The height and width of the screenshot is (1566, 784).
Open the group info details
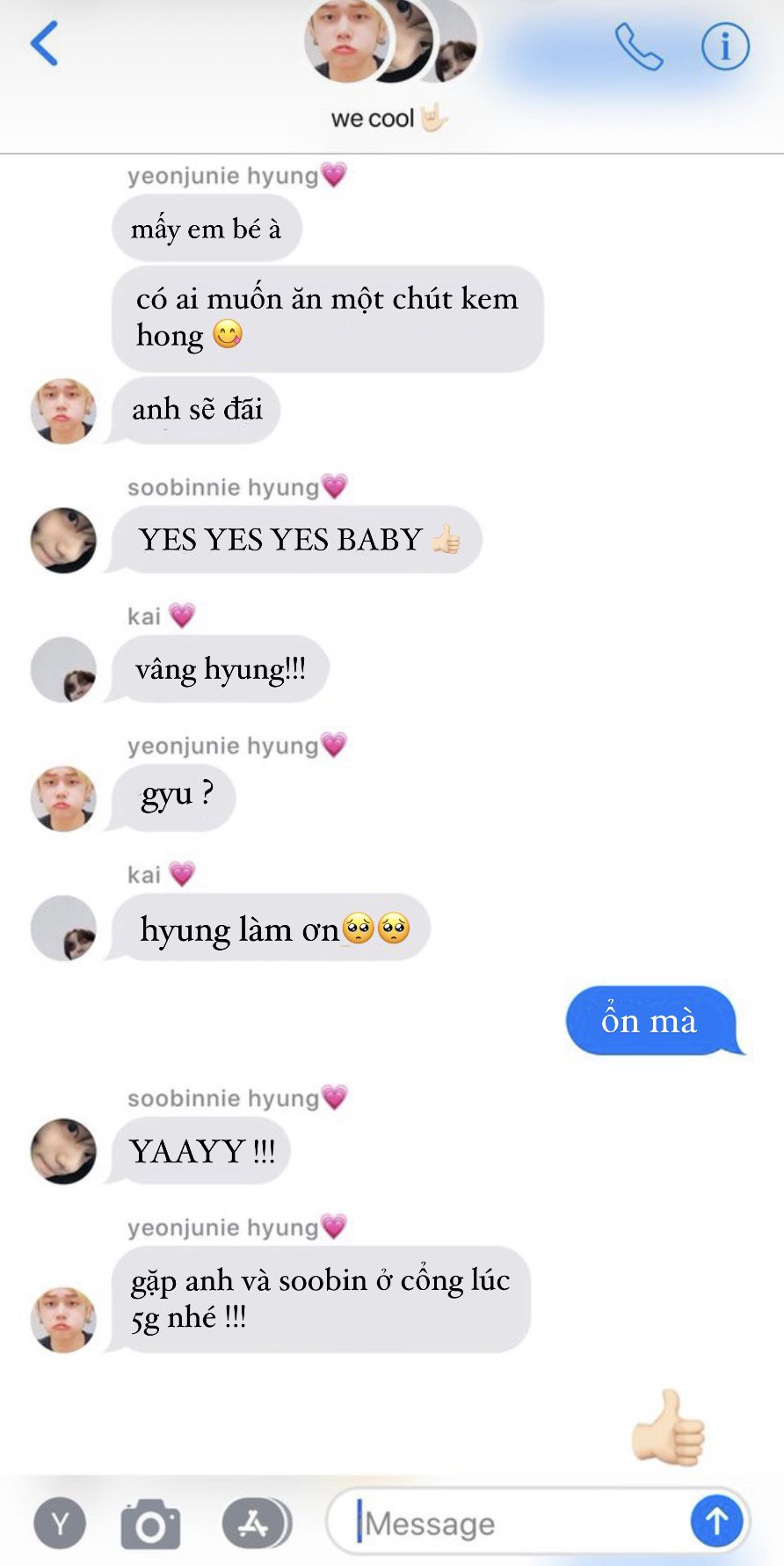[725, 46]
